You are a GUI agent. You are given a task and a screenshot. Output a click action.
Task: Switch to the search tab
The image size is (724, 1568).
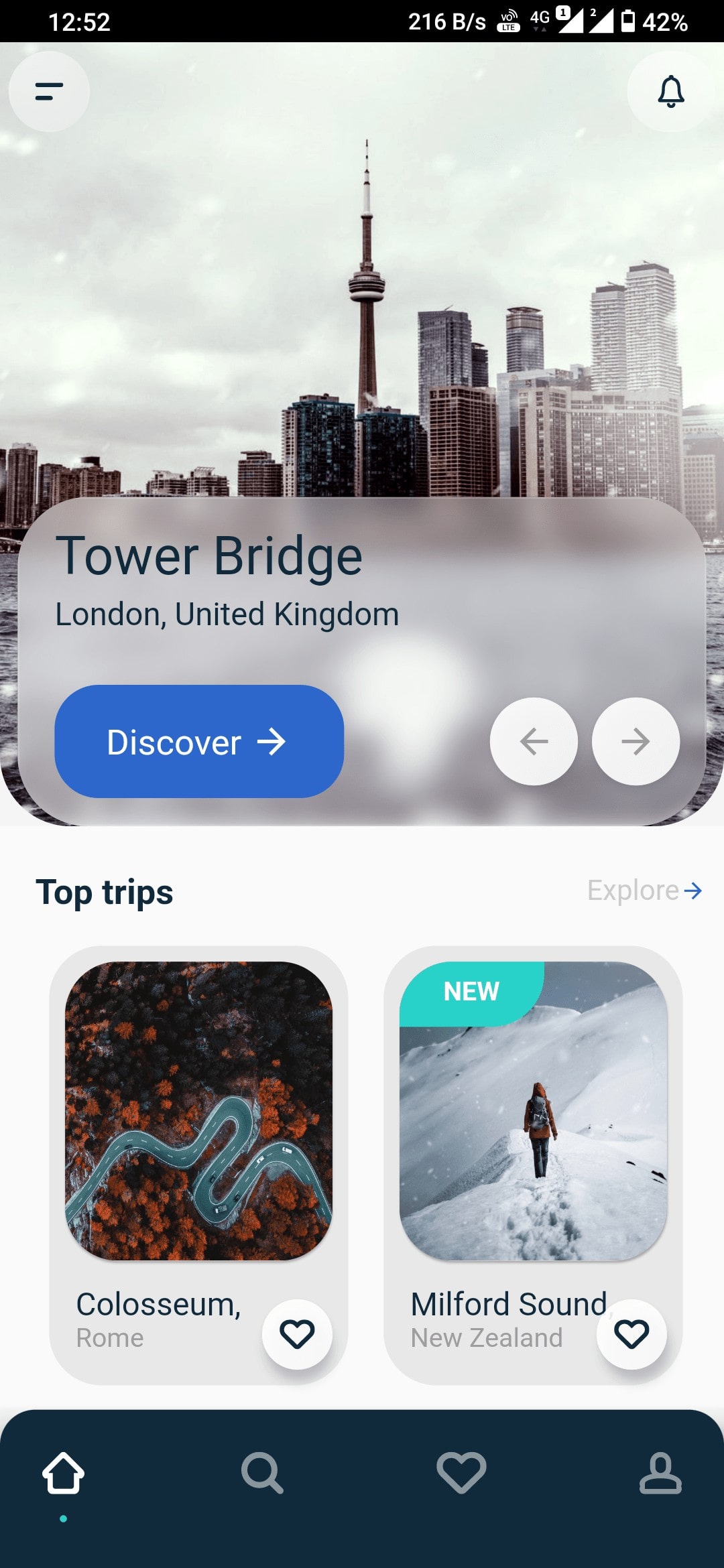point(262,1473)
